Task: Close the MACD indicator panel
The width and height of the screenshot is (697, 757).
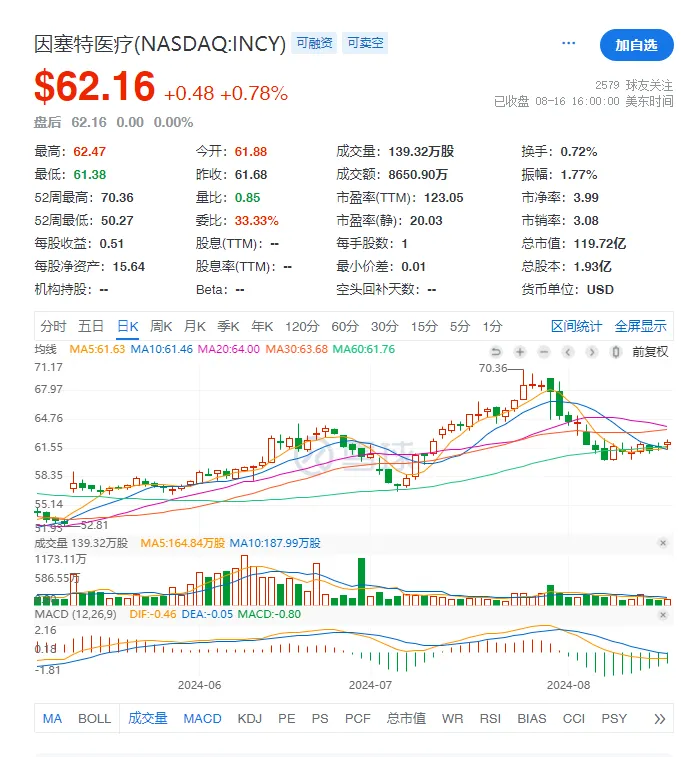Action: pyautogui.click(x=662, y=613)
